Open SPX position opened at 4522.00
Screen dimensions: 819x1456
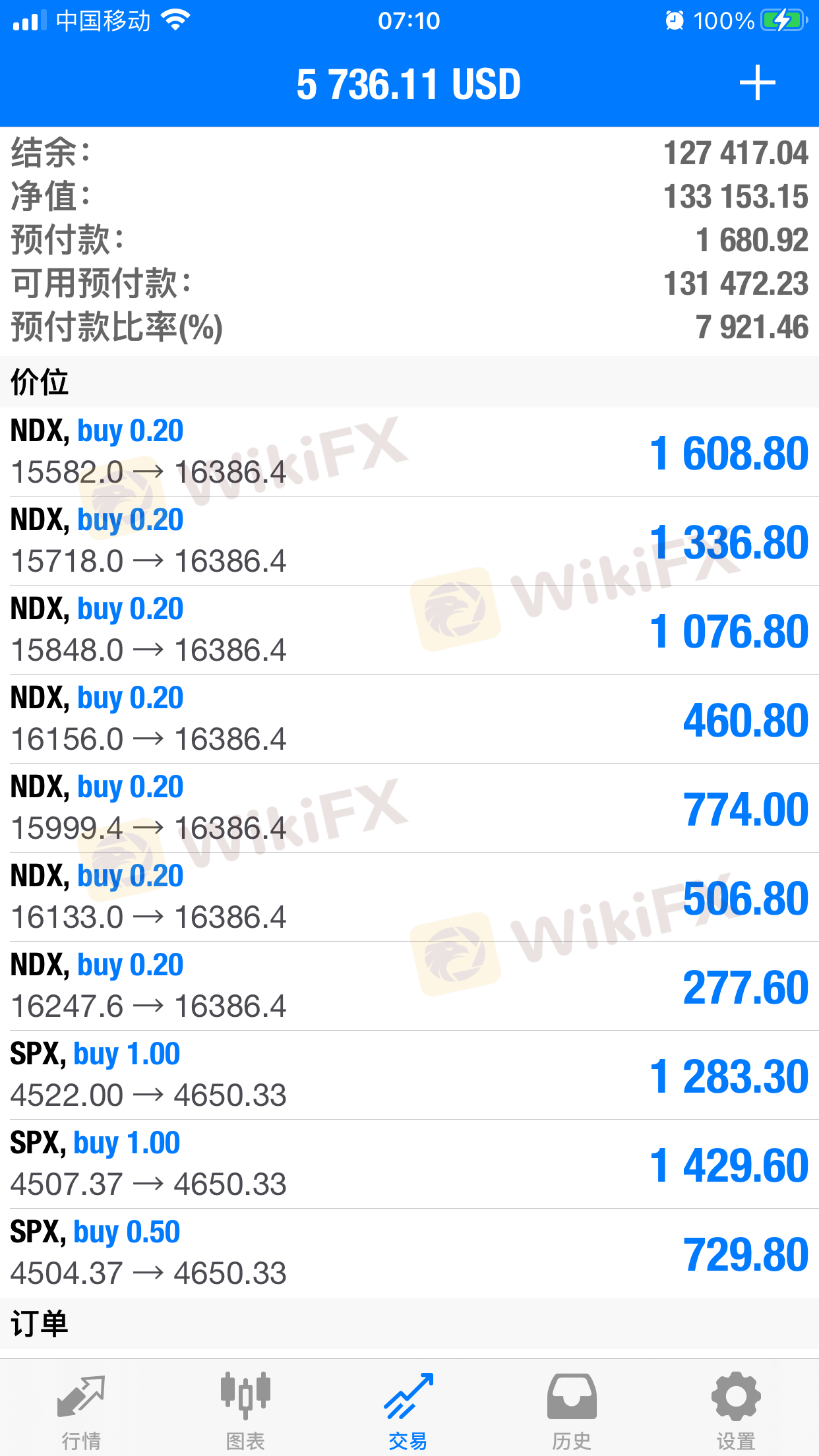tap(409, 1075)
